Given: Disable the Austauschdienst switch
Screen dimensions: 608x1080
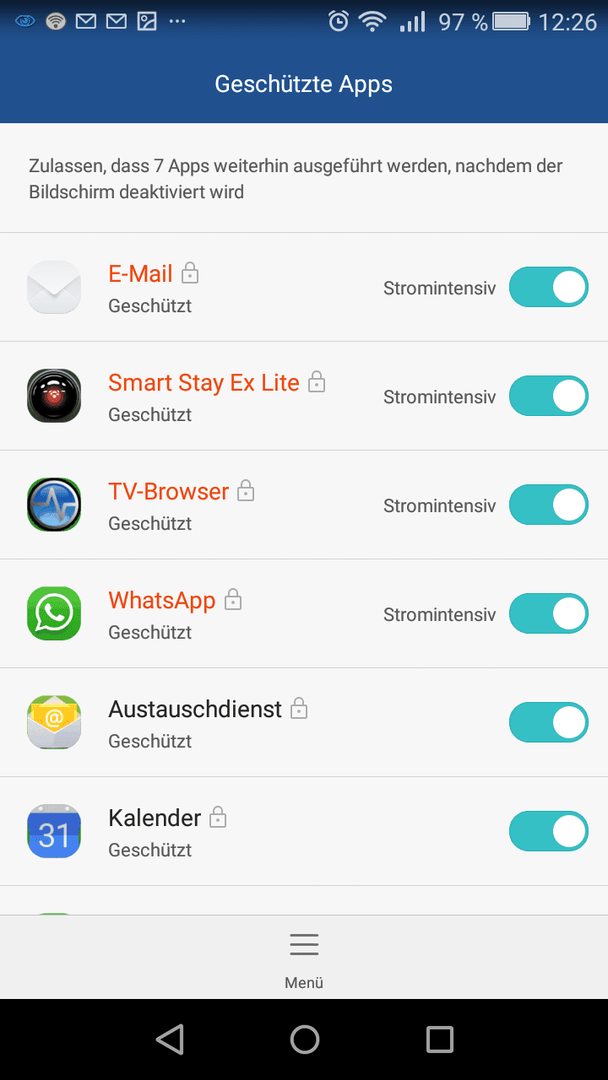Looking at the screenshot, I should click(x=549, y=723).
